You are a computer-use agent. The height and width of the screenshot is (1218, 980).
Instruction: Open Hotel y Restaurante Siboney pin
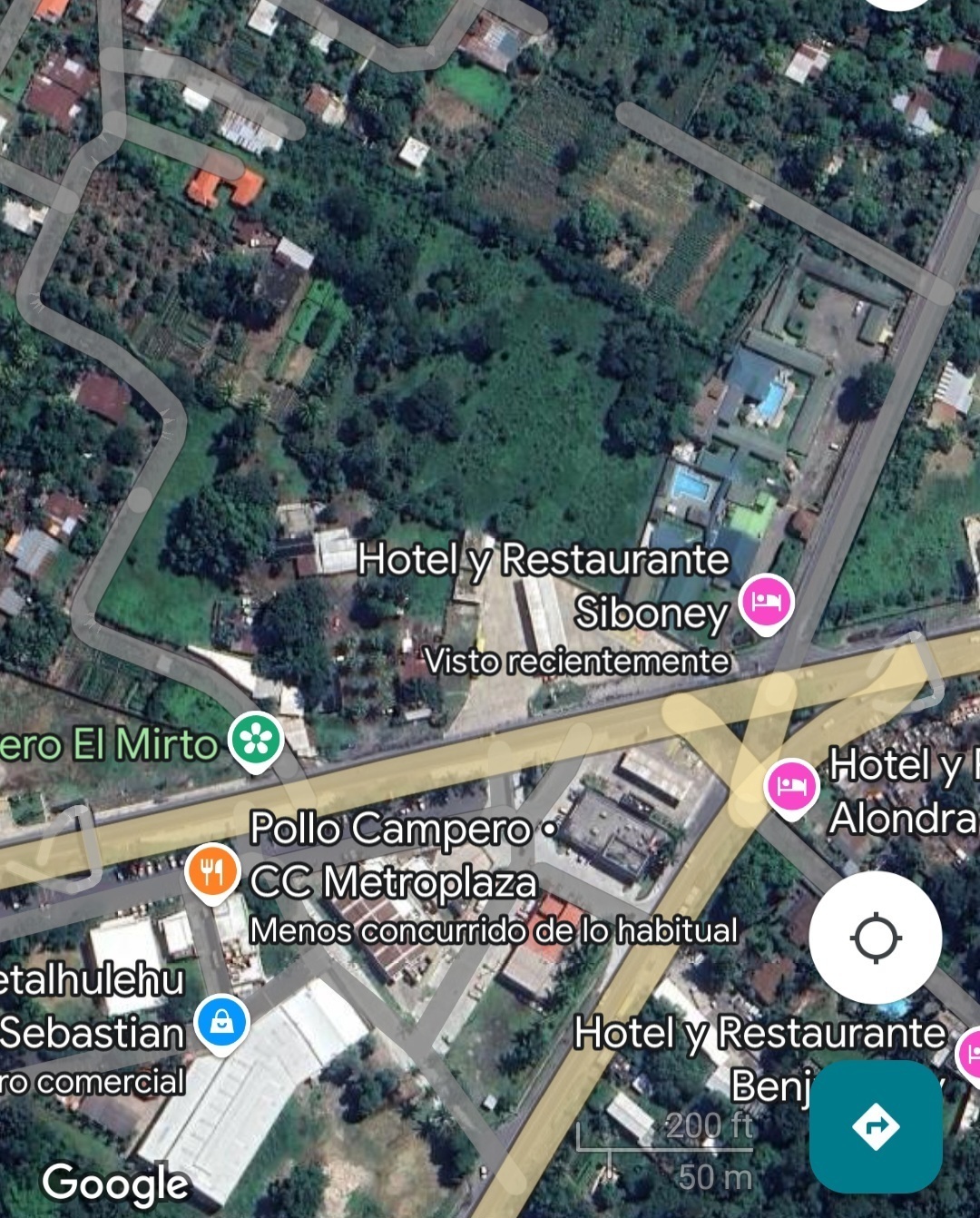(767, 603)
